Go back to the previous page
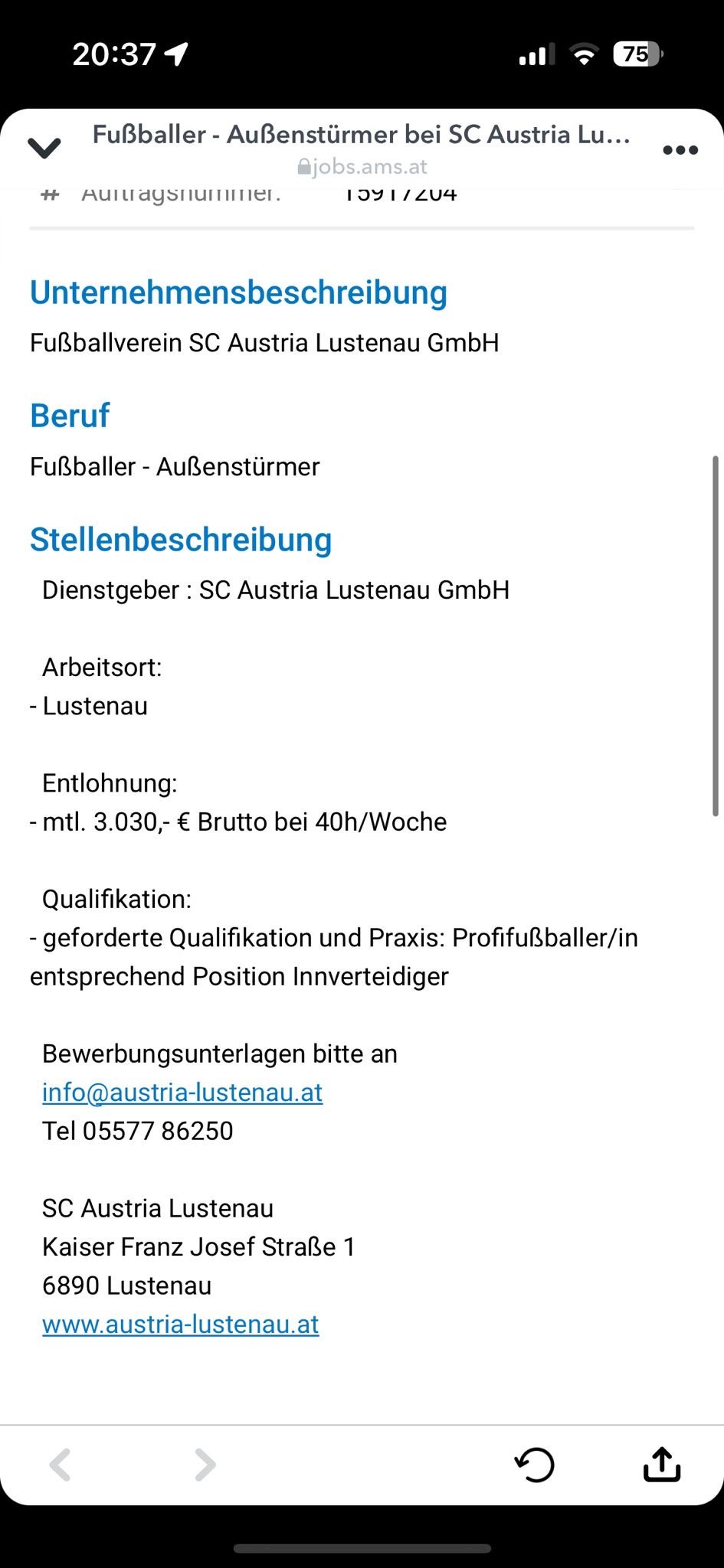Screen dimensions: 724x1568 coord(60,1465)
